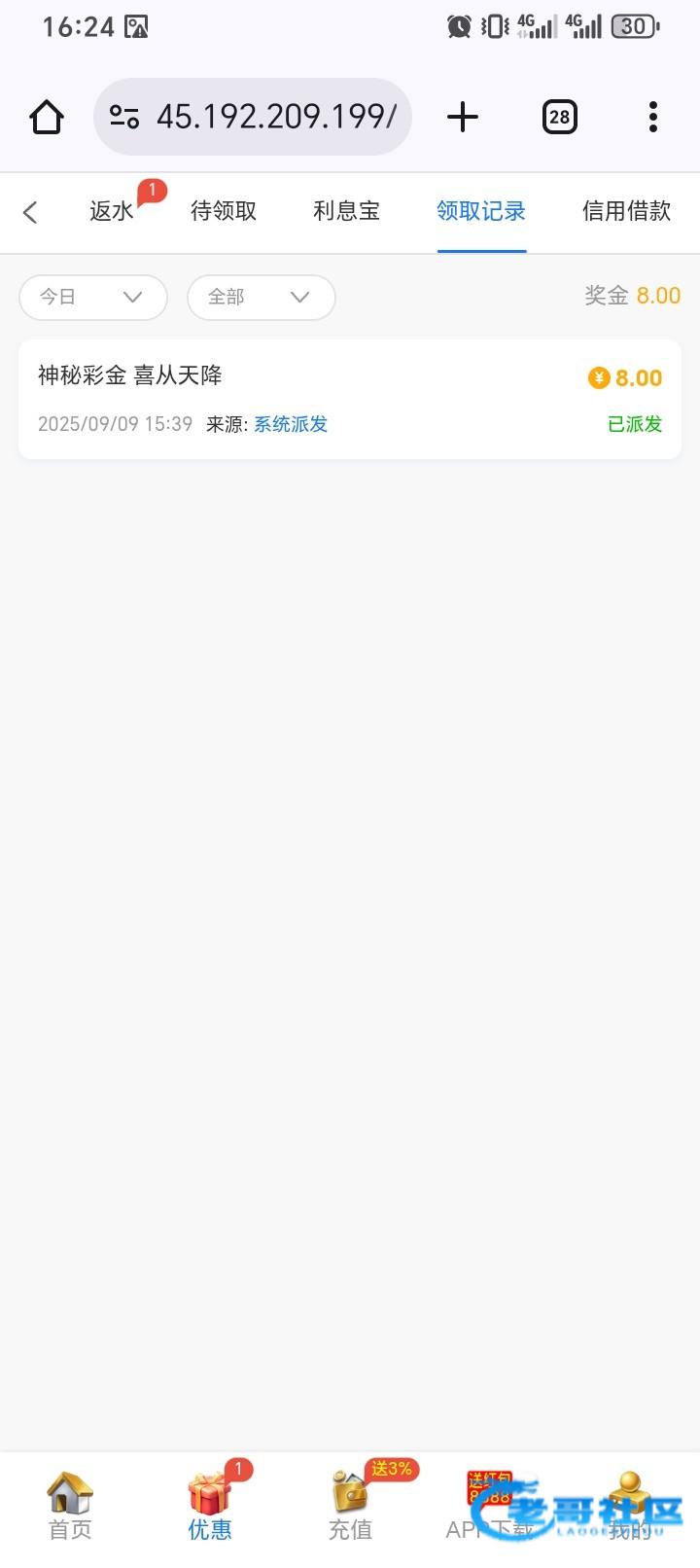Open the tab switcher showing 28
The height and width of the screenshot is (1568, 700).
pyautogui.click(x=559, y=117)
